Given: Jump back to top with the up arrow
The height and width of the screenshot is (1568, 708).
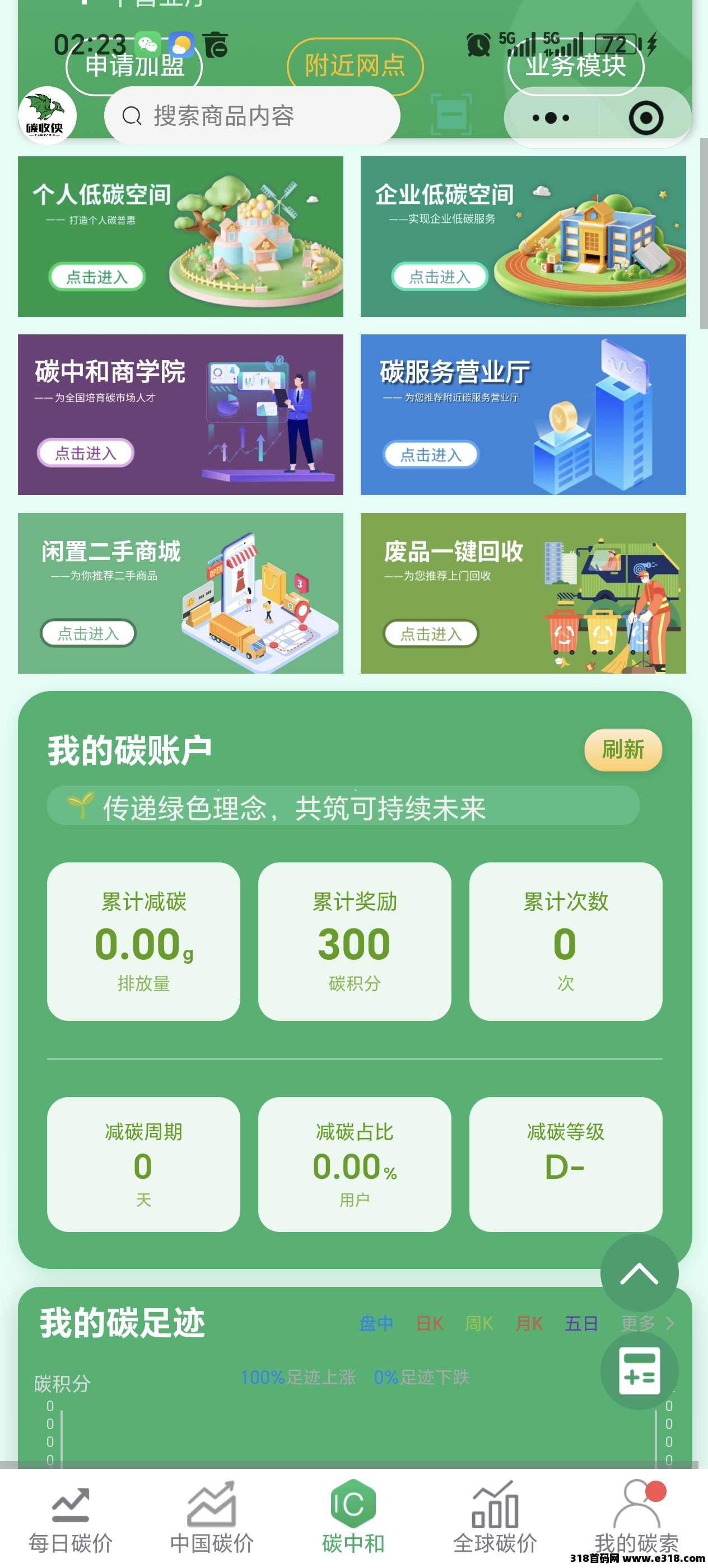Looking at the screenshot, I should pos(639,1273).
